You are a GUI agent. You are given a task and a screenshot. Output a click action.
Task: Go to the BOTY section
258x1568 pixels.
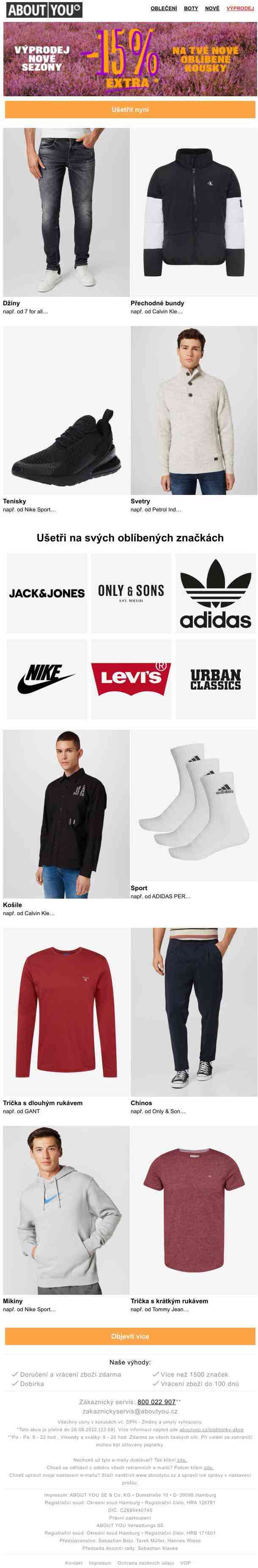(191, 8)
